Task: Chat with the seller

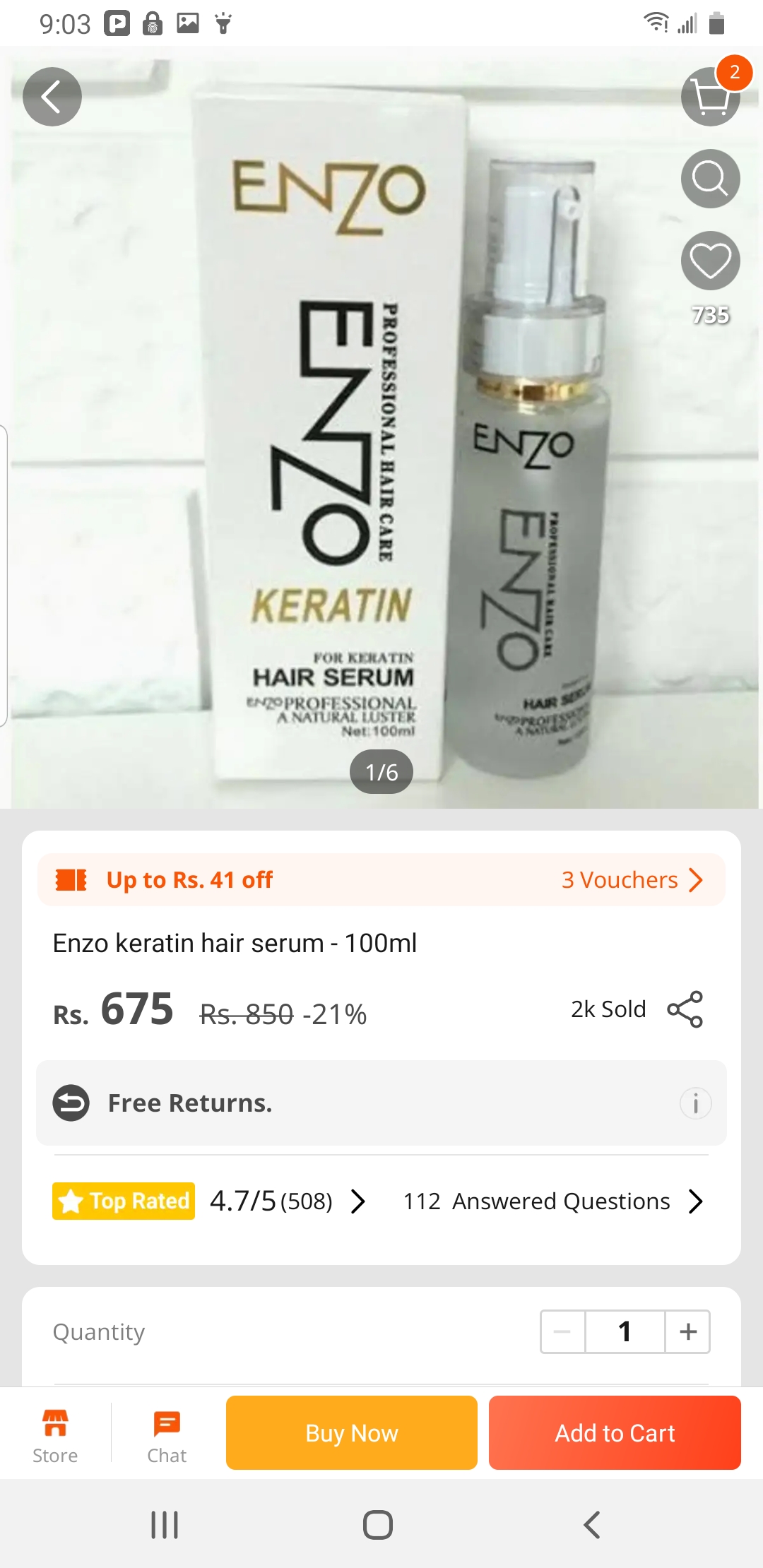Action: [x=167, y=1435]
